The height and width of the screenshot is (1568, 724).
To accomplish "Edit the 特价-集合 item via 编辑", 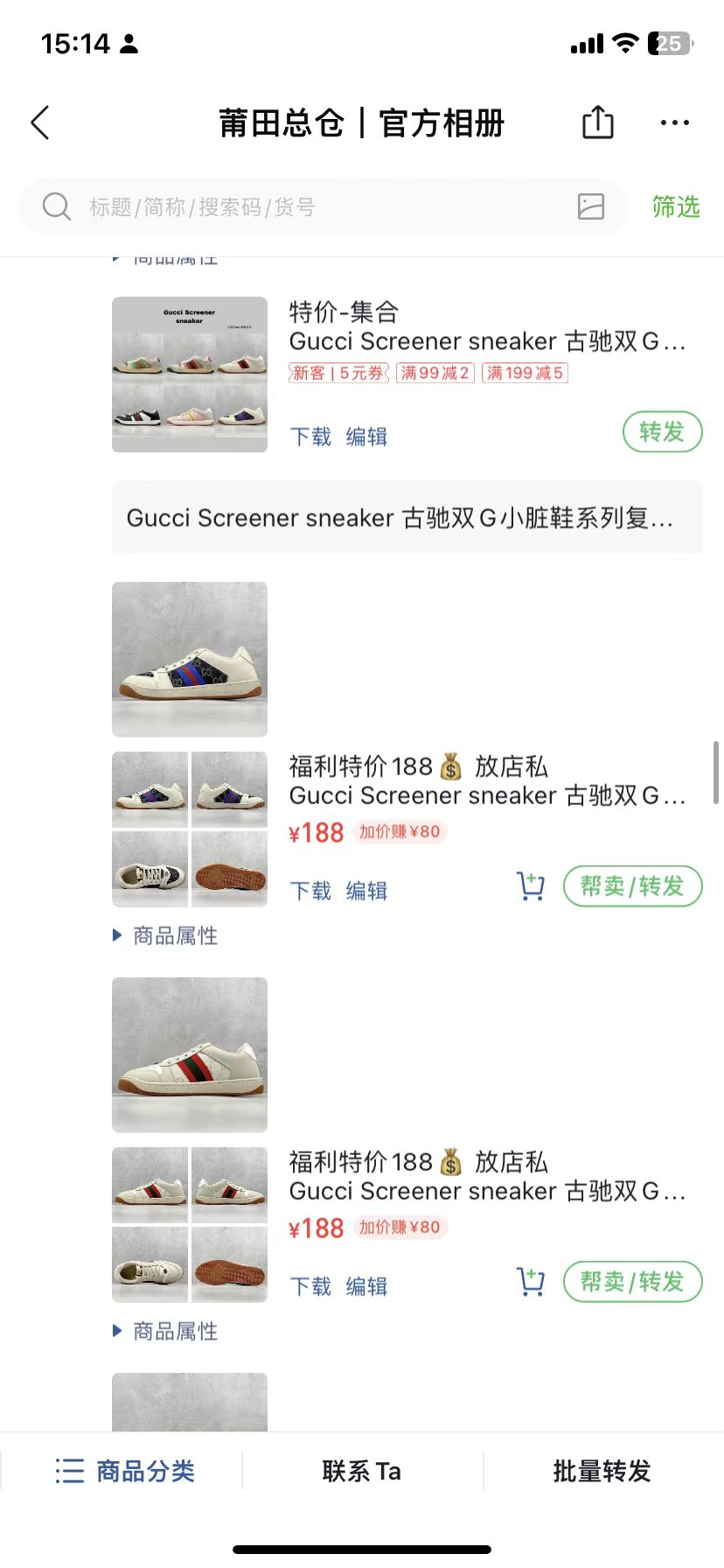I will (366, 437).
